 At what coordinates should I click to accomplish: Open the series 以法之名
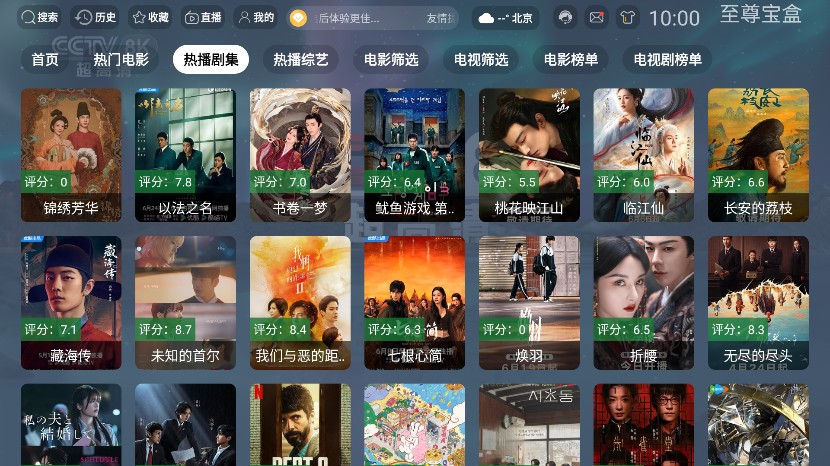(185, 155)
